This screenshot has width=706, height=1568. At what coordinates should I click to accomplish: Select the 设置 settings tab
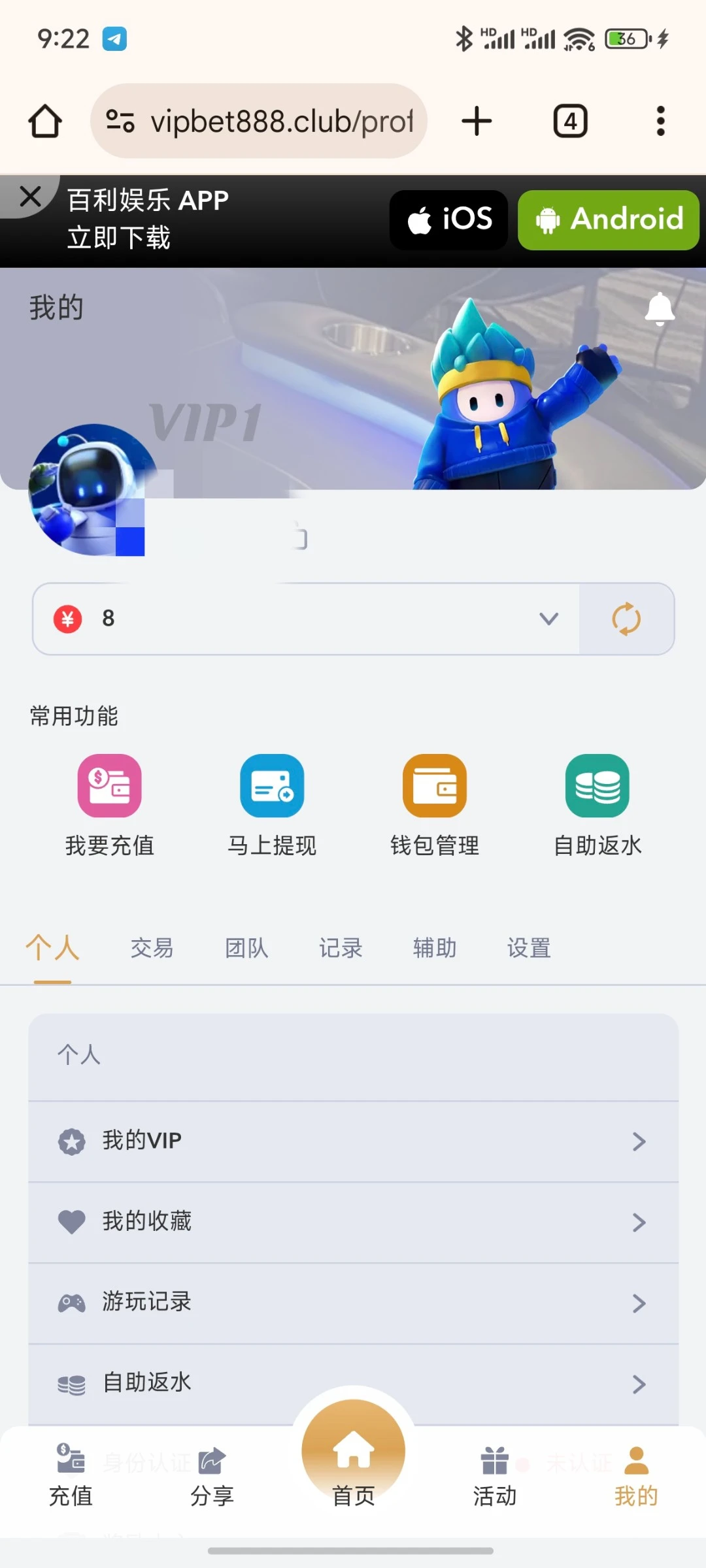pos(528,949)
